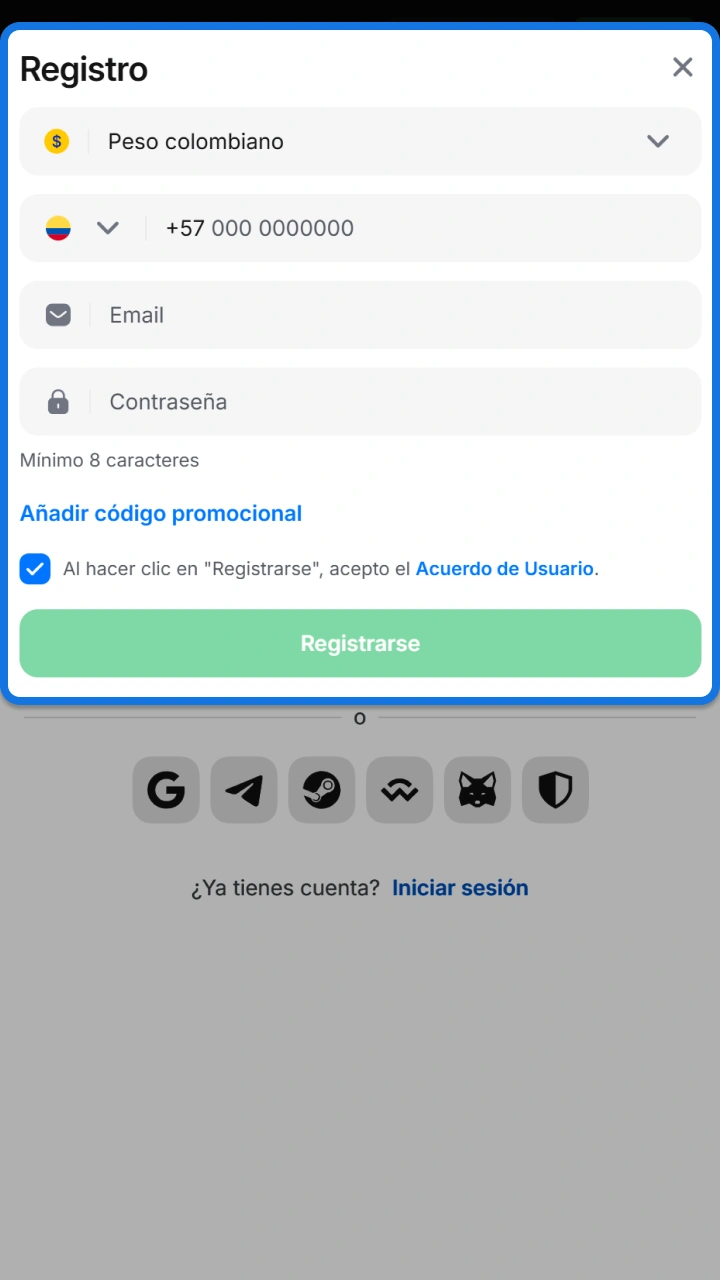Expand the country code selector with Colombian flag
This screenshot has height=1280, width=720.
83,228
